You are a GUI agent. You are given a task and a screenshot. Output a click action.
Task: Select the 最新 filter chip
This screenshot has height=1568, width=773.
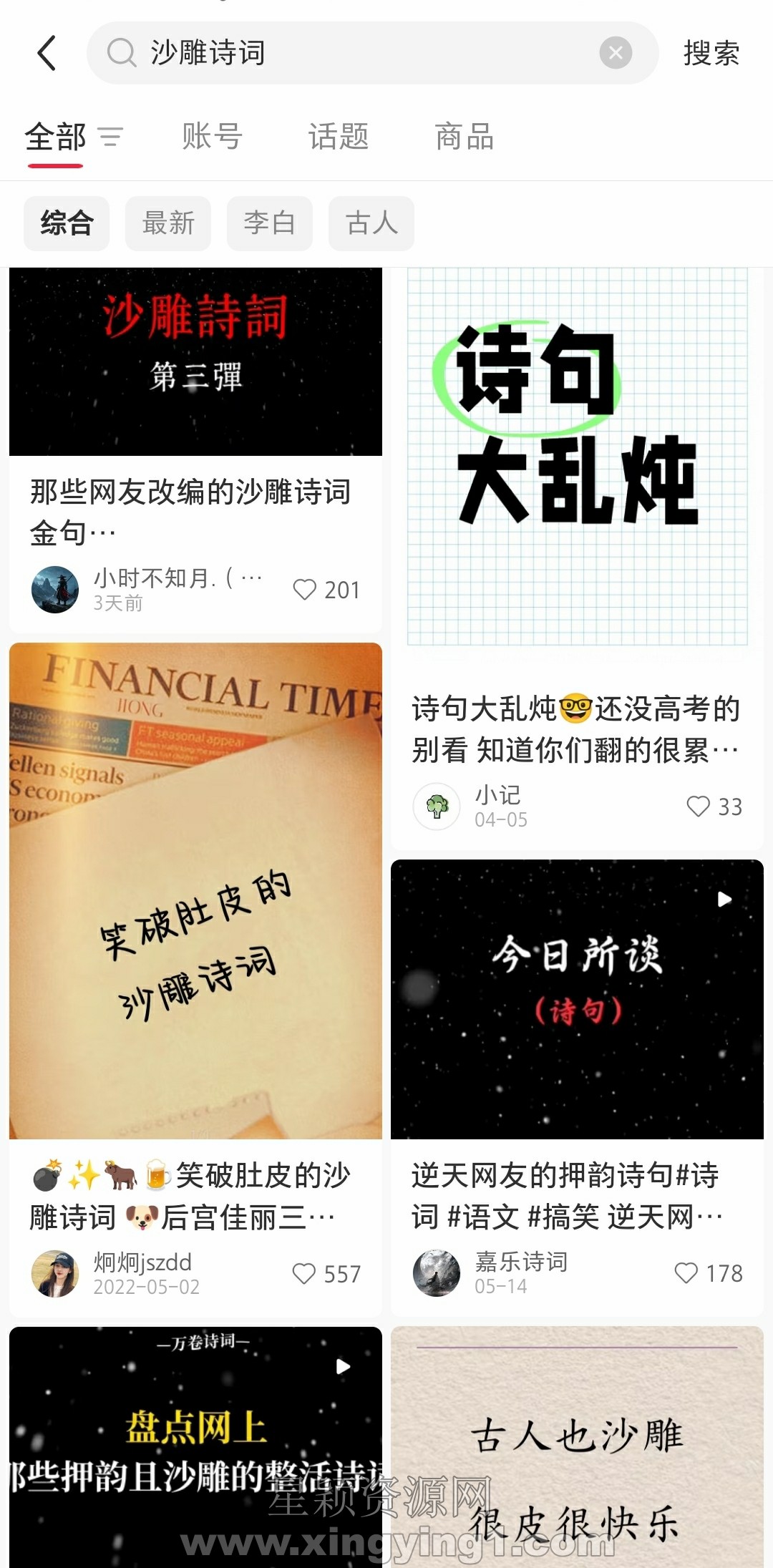coord(168,223)
